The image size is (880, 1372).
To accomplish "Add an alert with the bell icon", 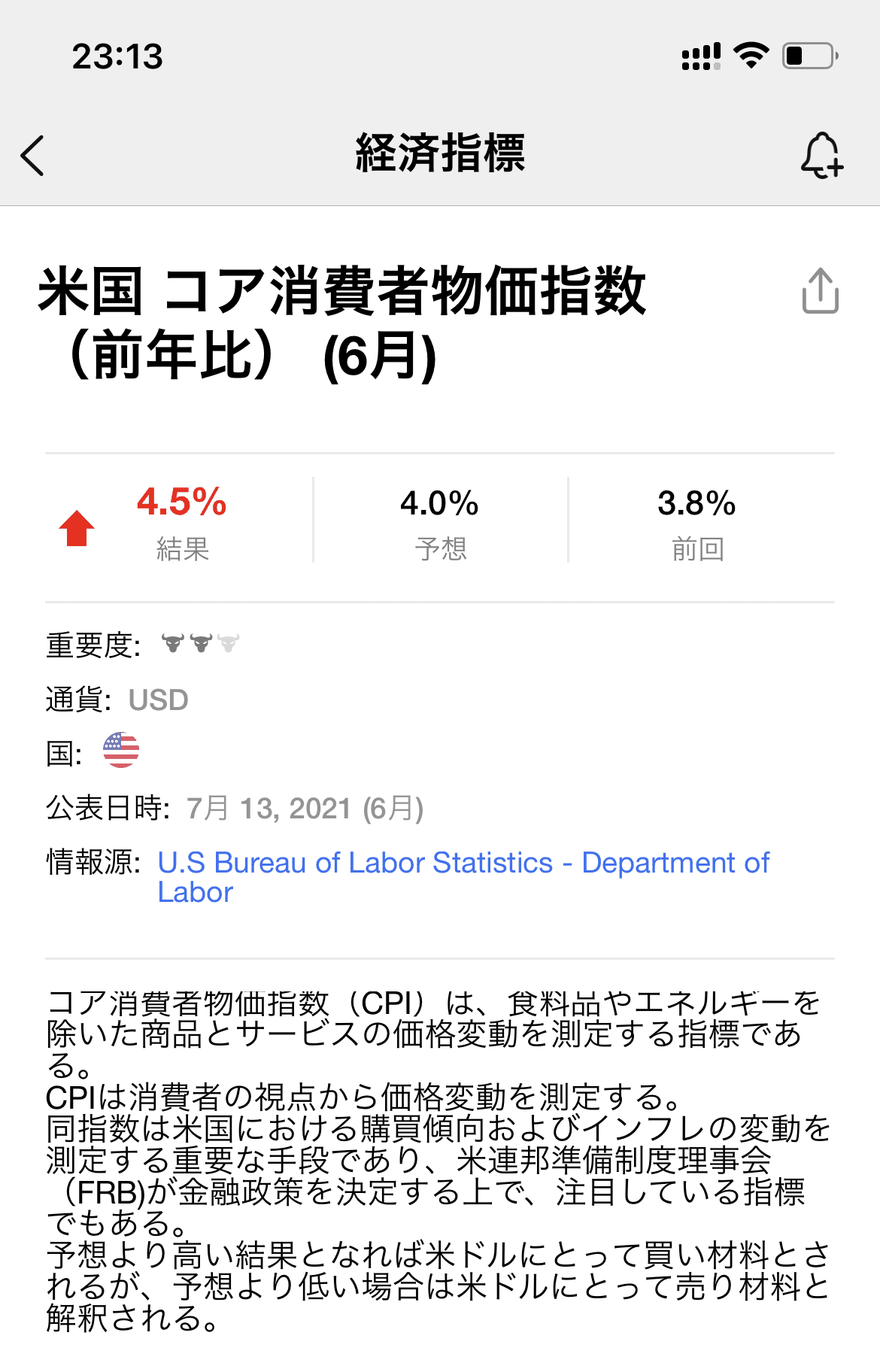I will [x=821, y=156].
